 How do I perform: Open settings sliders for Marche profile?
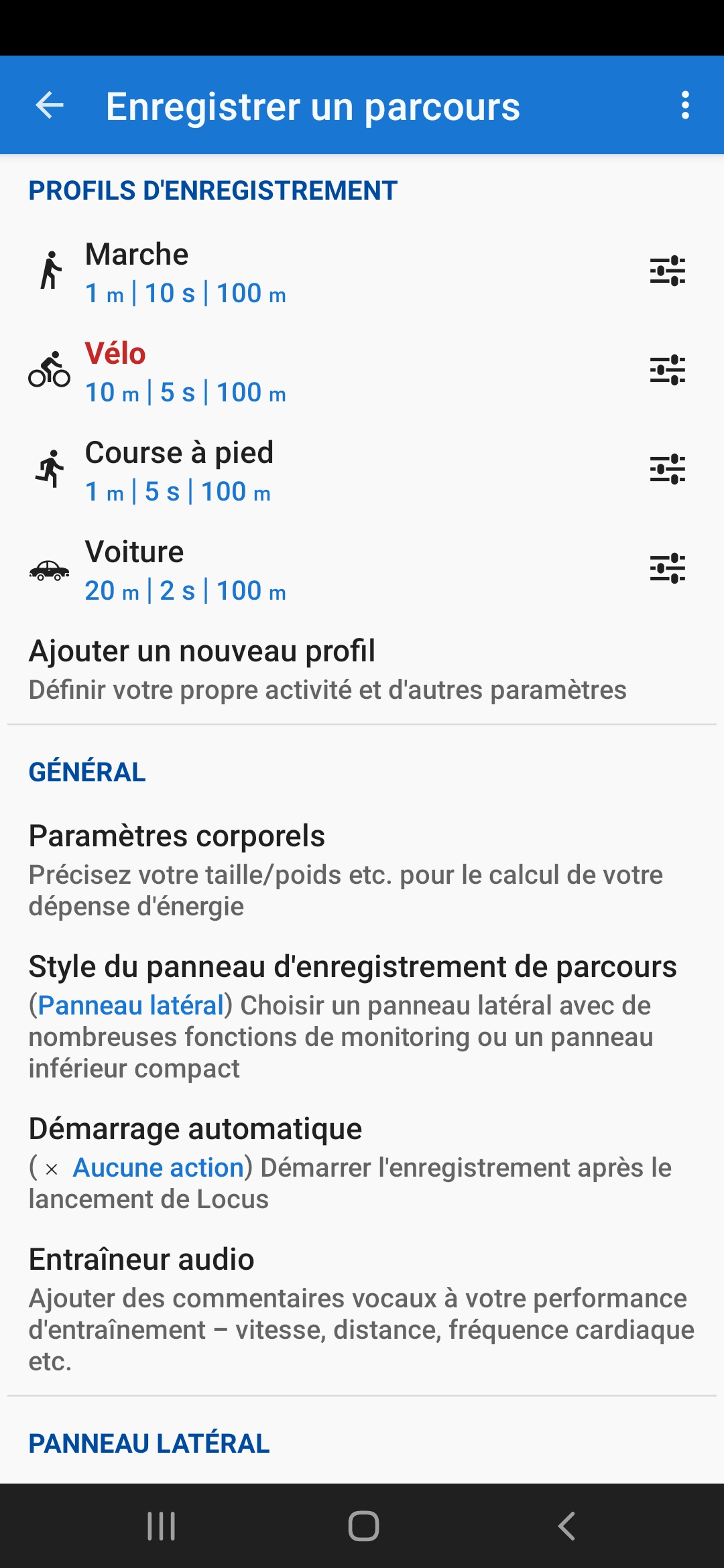(x=667, y=271)
